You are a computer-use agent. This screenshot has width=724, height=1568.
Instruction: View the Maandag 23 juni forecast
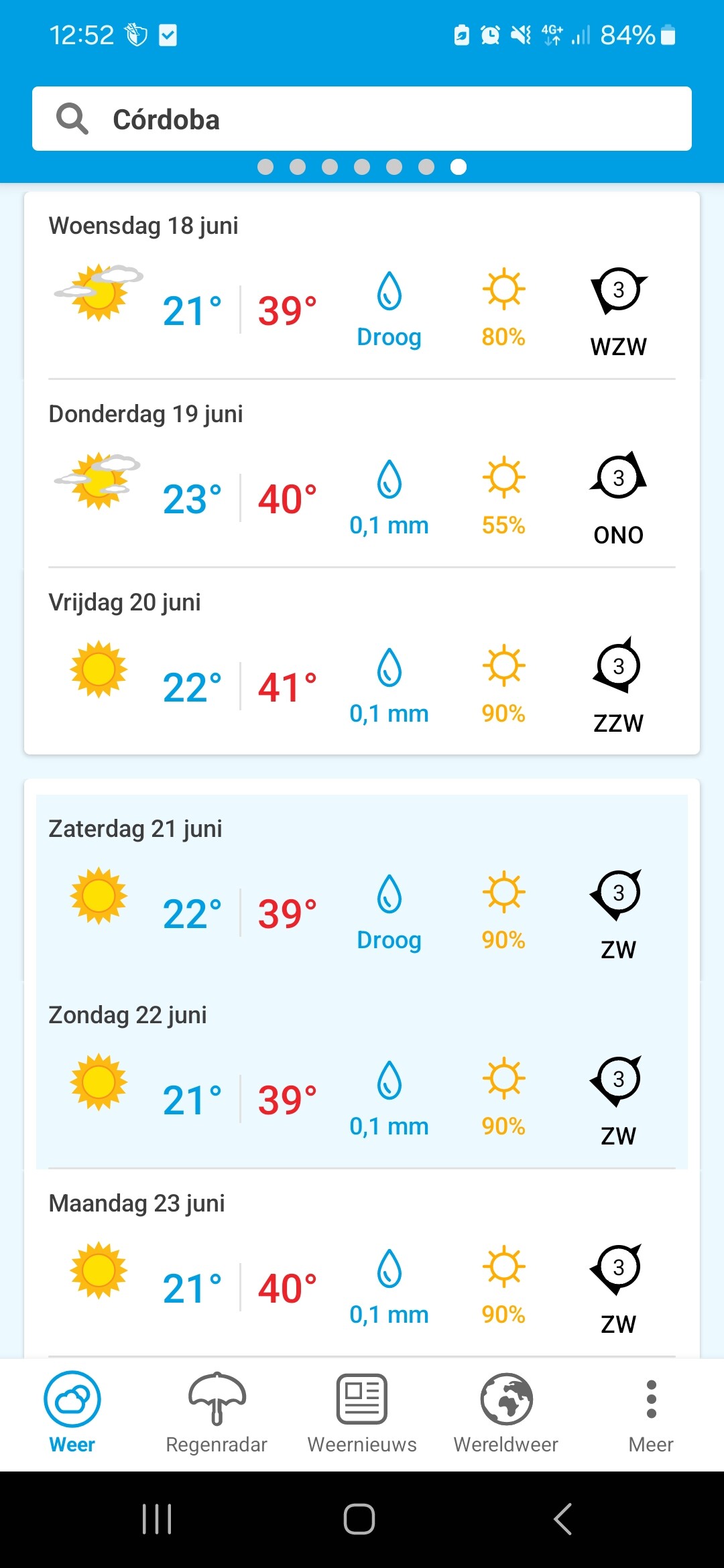coord(362,1266)
